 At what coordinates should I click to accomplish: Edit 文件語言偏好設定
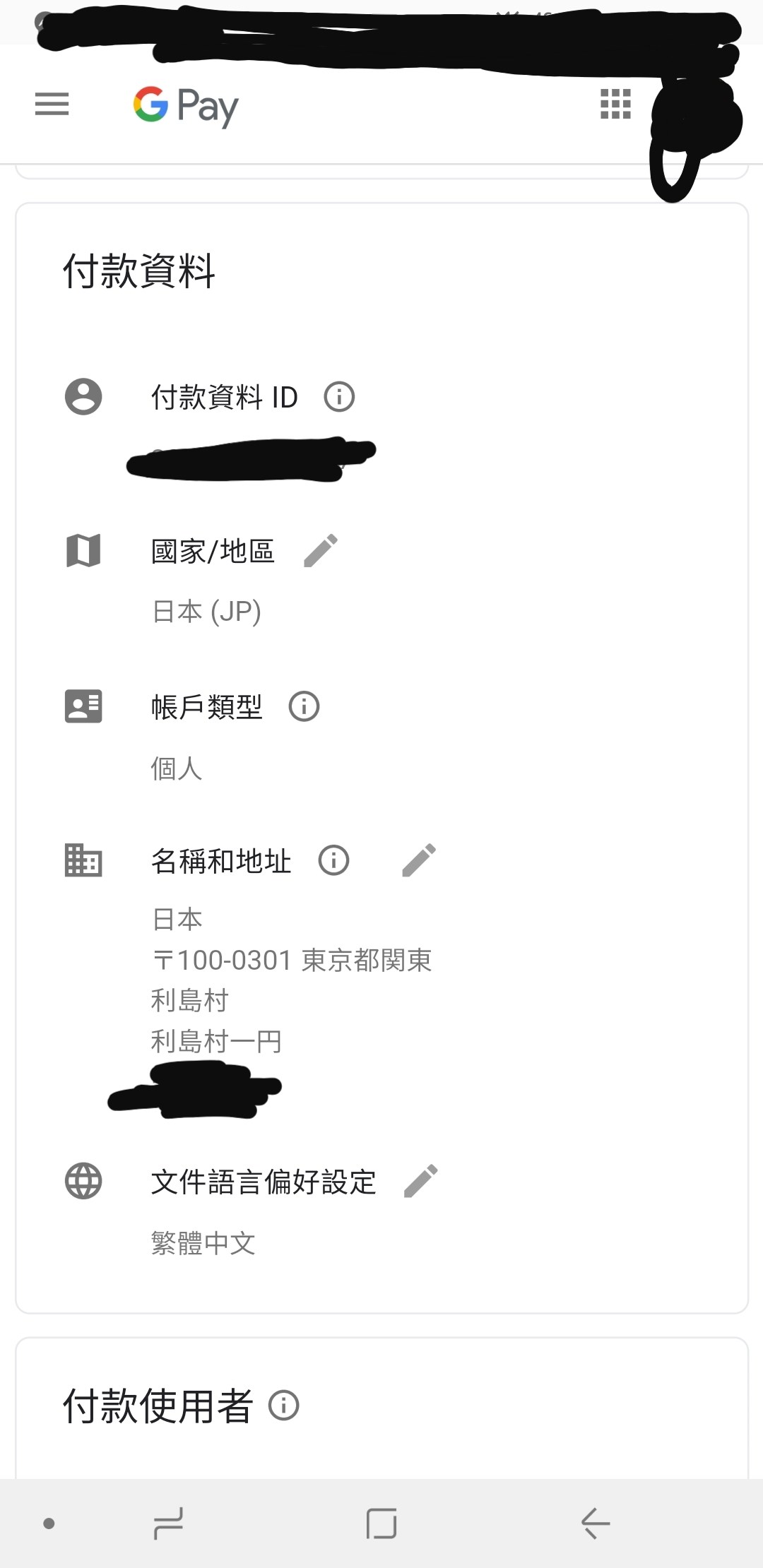421,1181
